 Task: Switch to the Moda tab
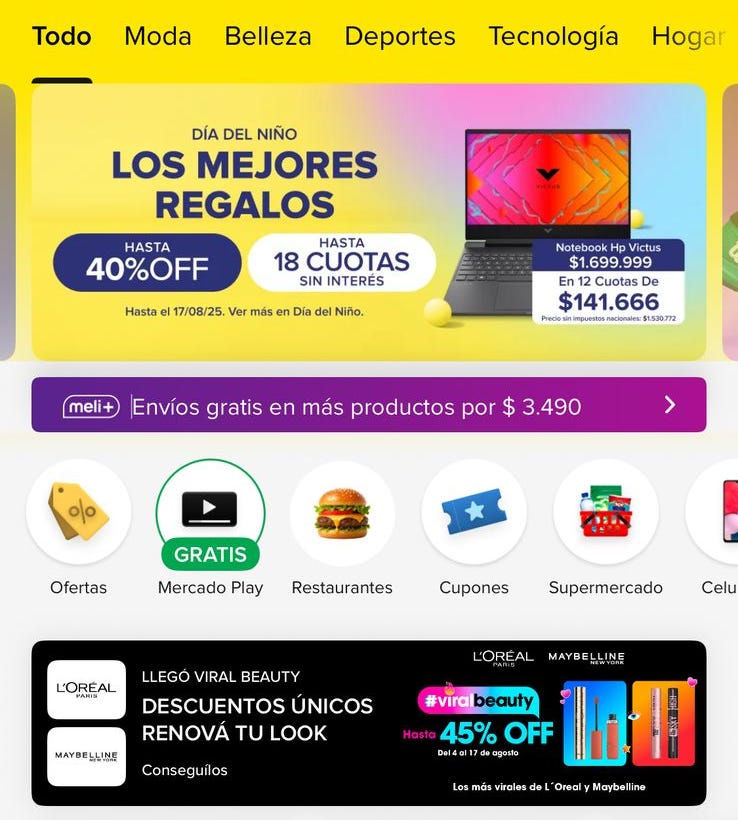[x=157, y=37]
